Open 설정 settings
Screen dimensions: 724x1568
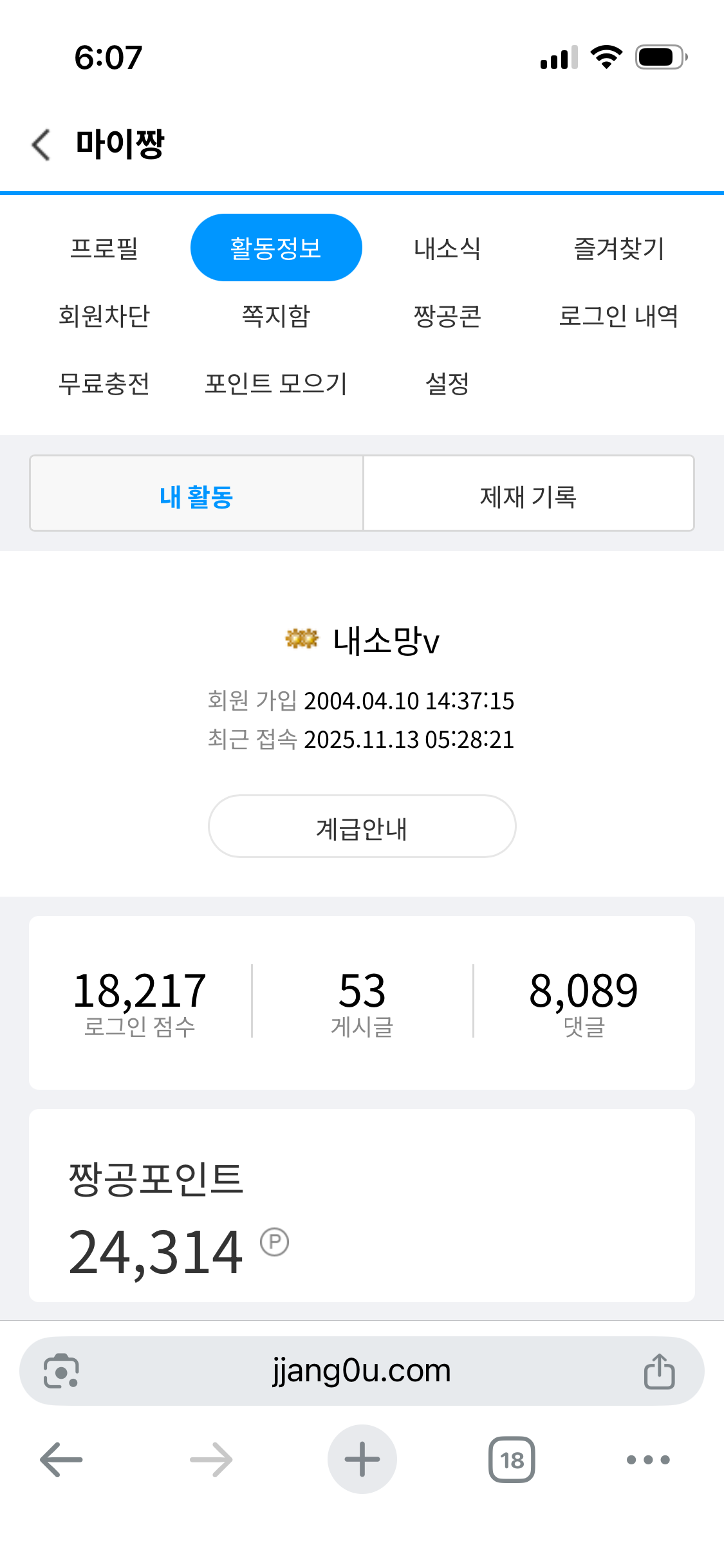[x=447, y=384]
